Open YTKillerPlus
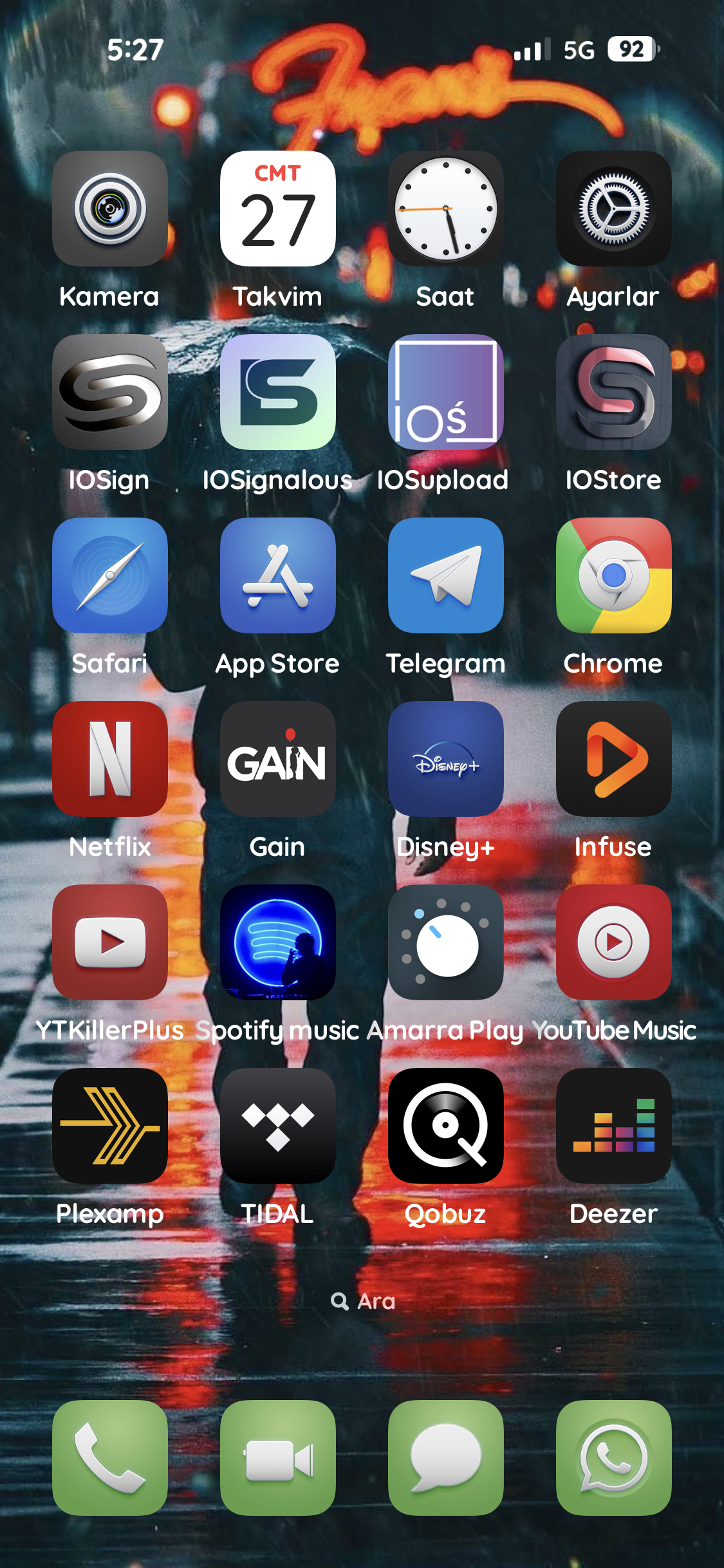The height and width of the screenshot is (1568, 724). click(x=110, y=942)
